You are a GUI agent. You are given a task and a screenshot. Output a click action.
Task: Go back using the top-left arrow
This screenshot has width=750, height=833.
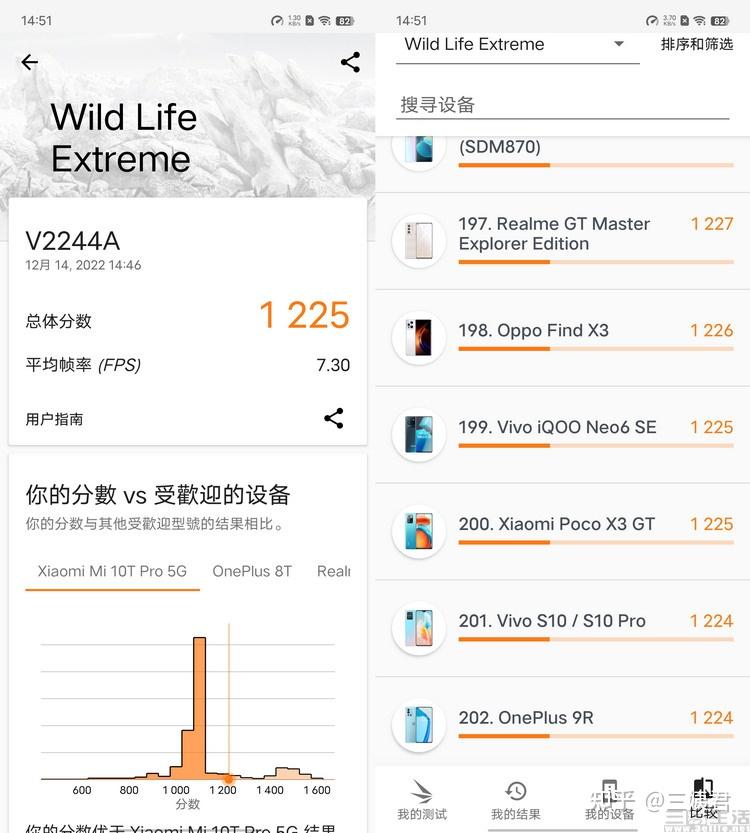pyautogui.click(x=30, y=62)
